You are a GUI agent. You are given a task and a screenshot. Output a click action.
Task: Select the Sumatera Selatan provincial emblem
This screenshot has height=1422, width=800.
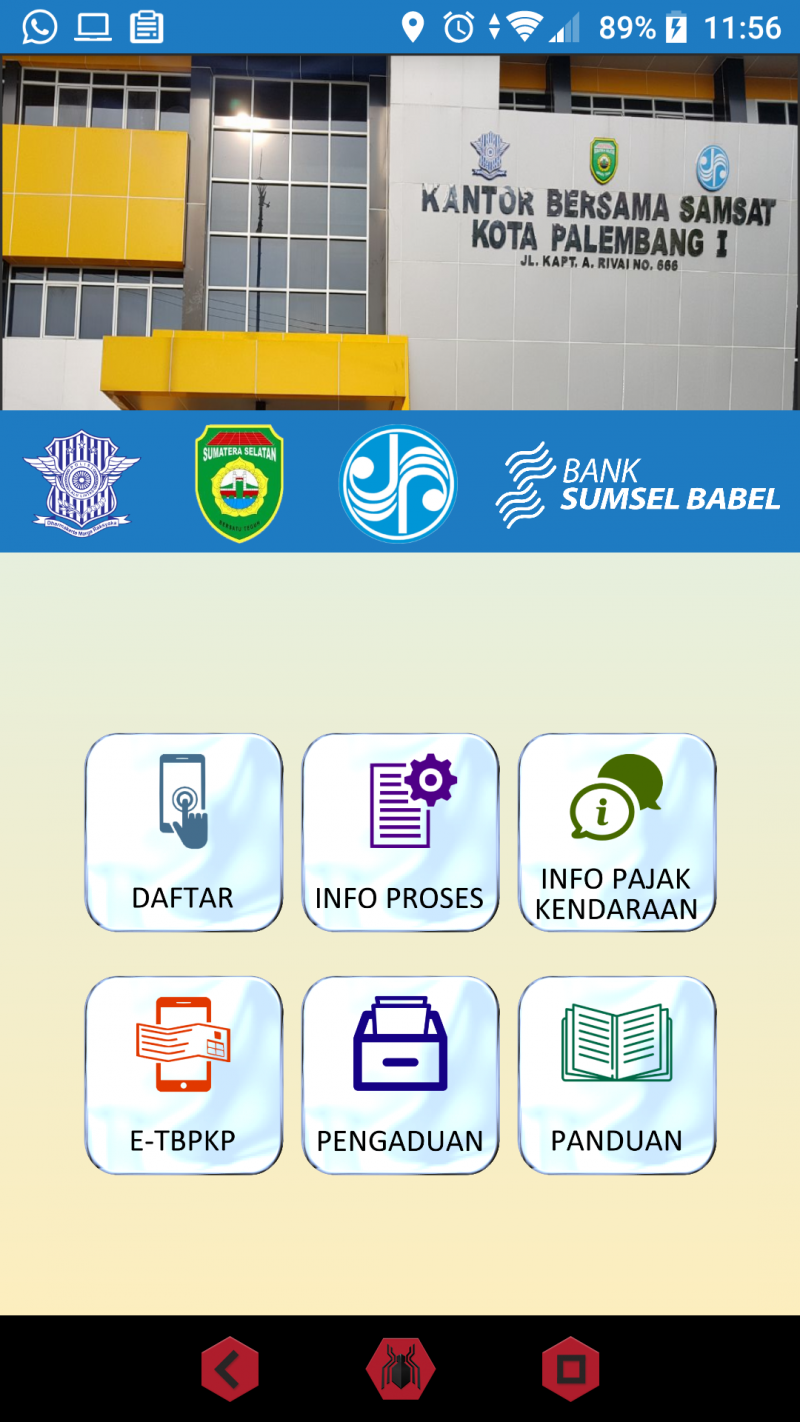[240, 483]
